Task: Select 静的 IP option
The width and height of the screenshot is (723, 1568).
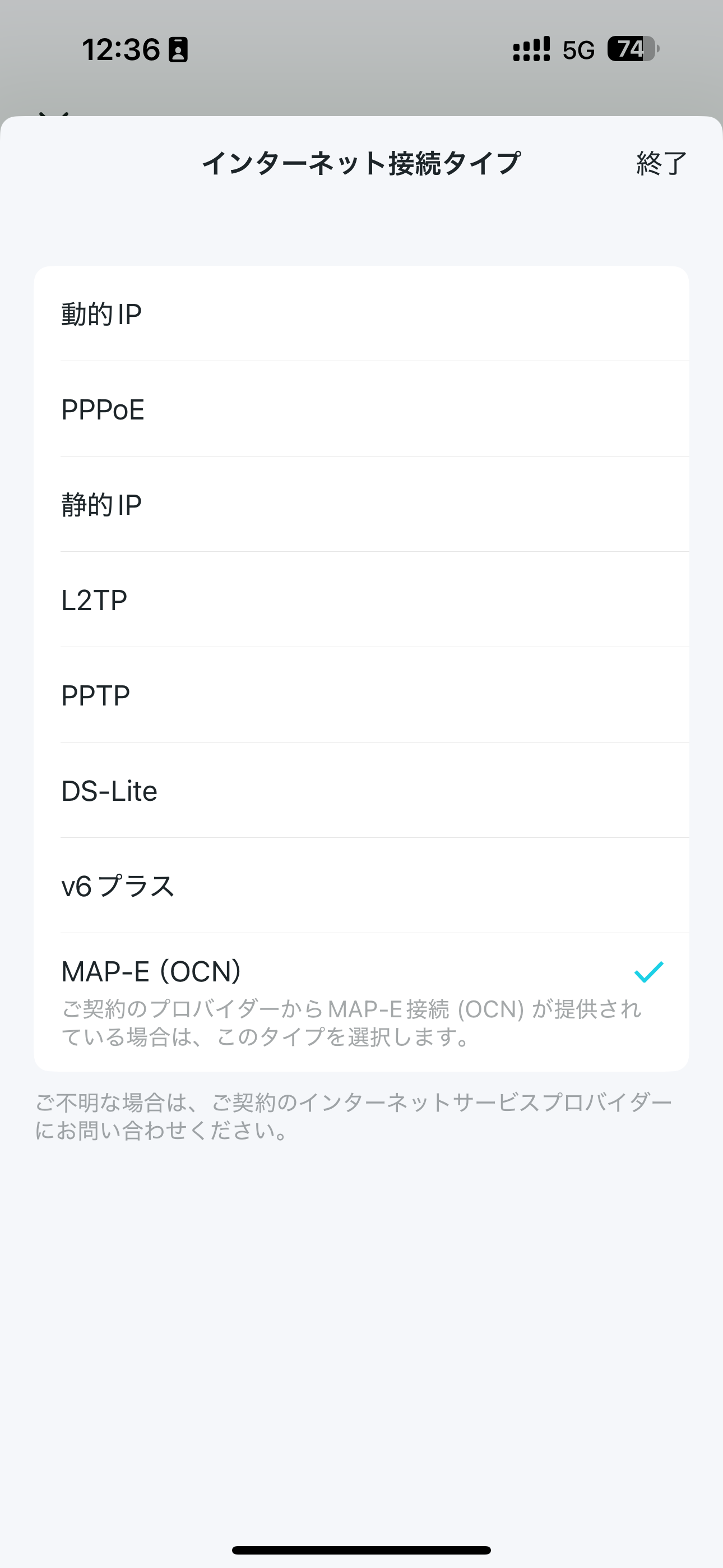Action: click(x=361, y=505)
